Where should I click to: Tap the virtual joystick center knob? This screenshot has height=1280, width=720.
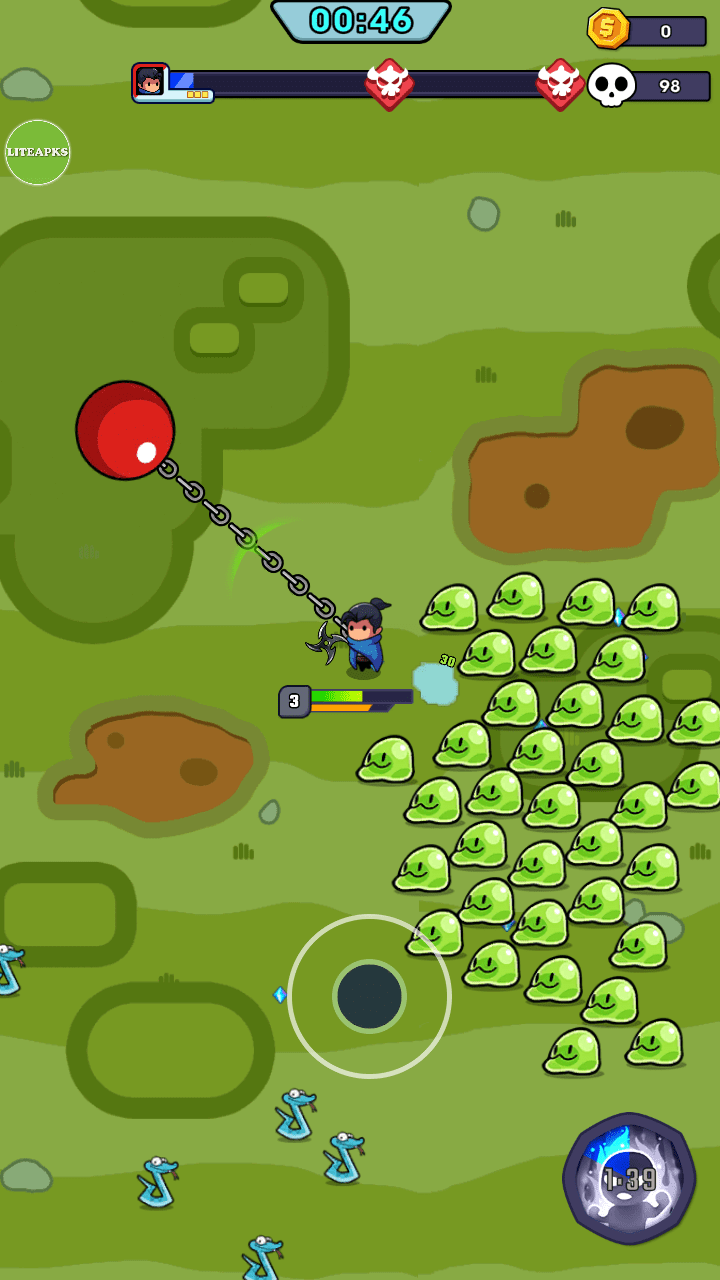pos(369,996)
